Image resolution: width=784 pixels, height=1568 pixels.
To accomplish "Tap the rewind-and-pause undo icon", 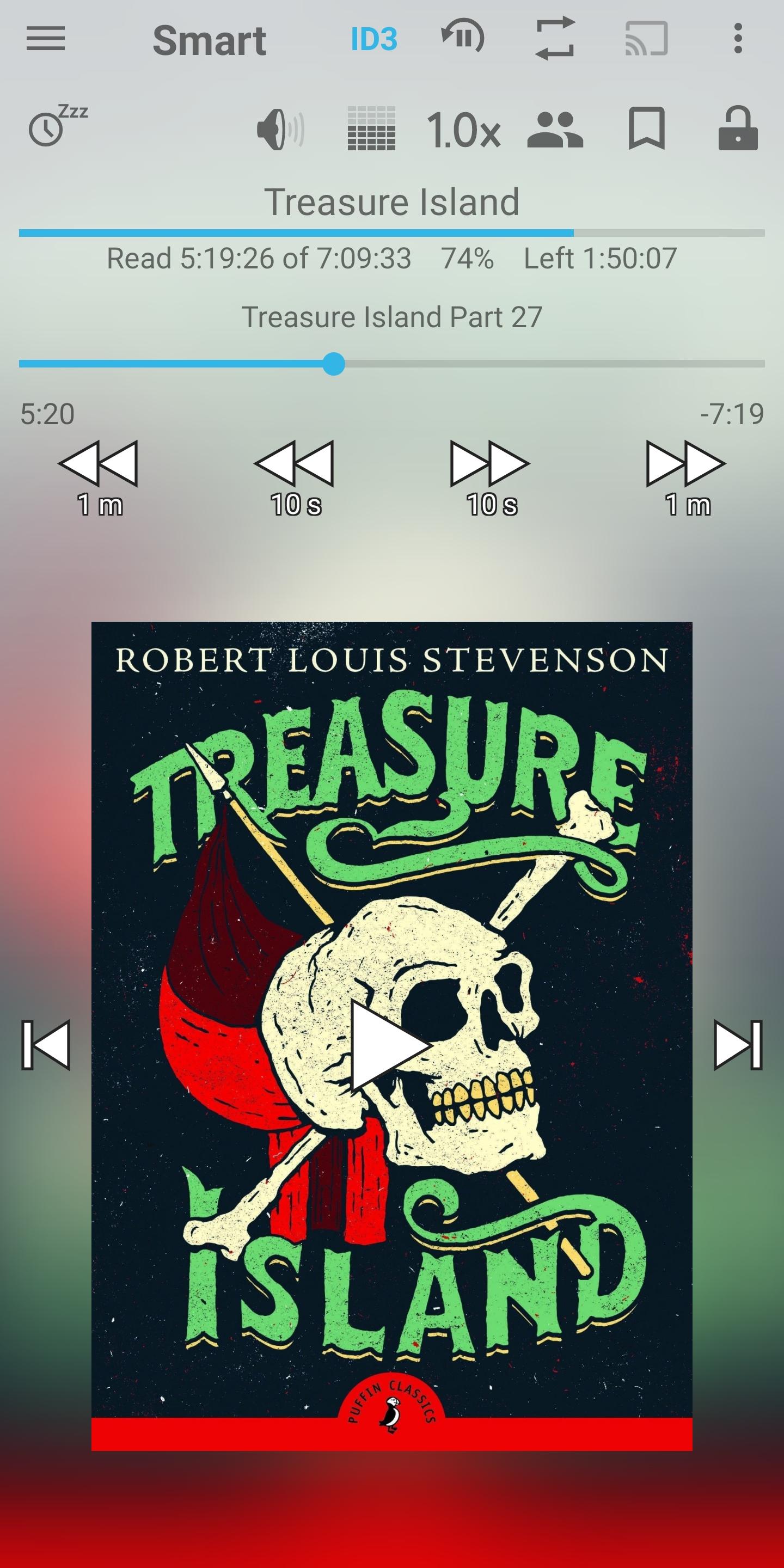I will click(463, 38).
